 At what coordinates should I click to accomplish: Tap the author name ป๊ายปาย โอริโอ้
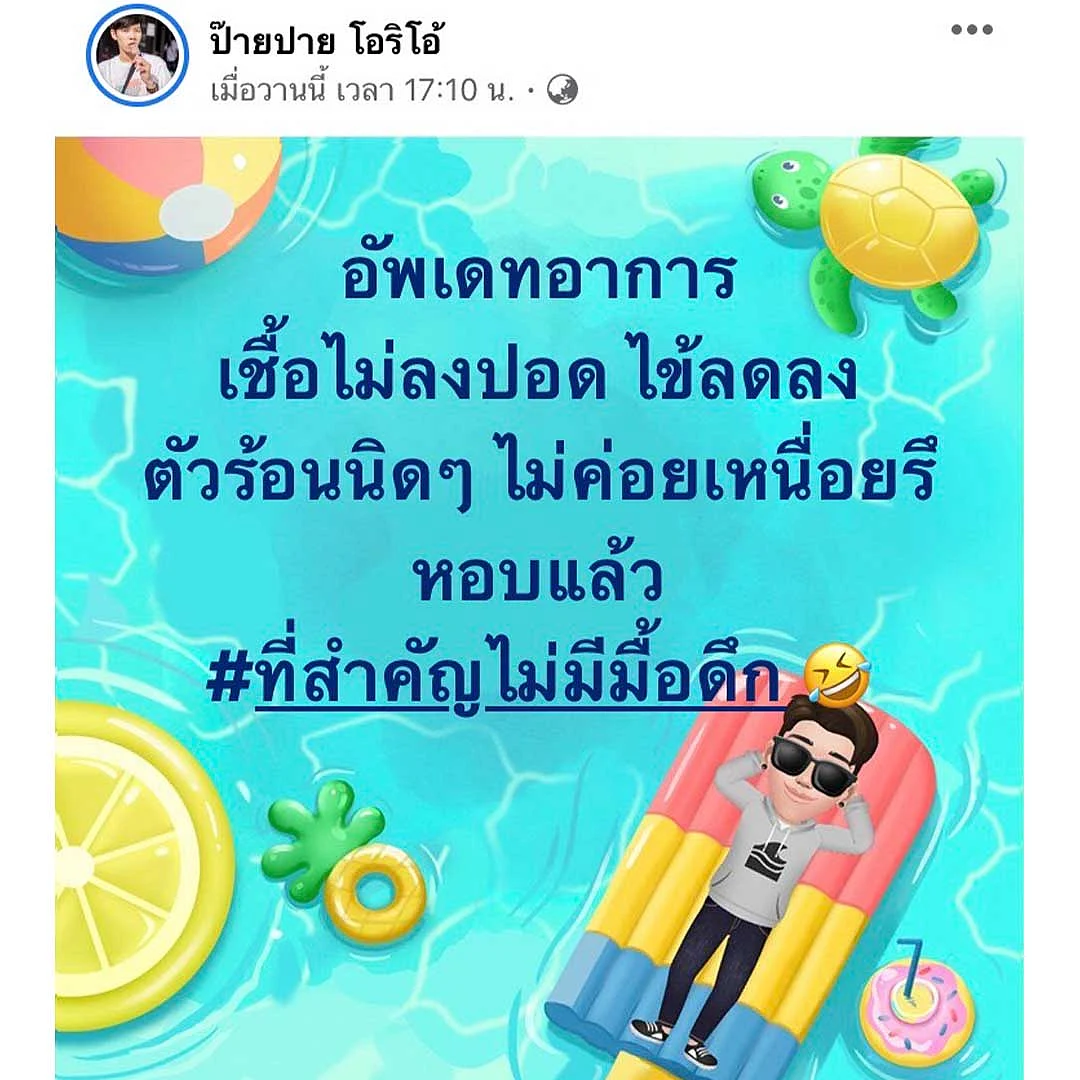[326, 42]
